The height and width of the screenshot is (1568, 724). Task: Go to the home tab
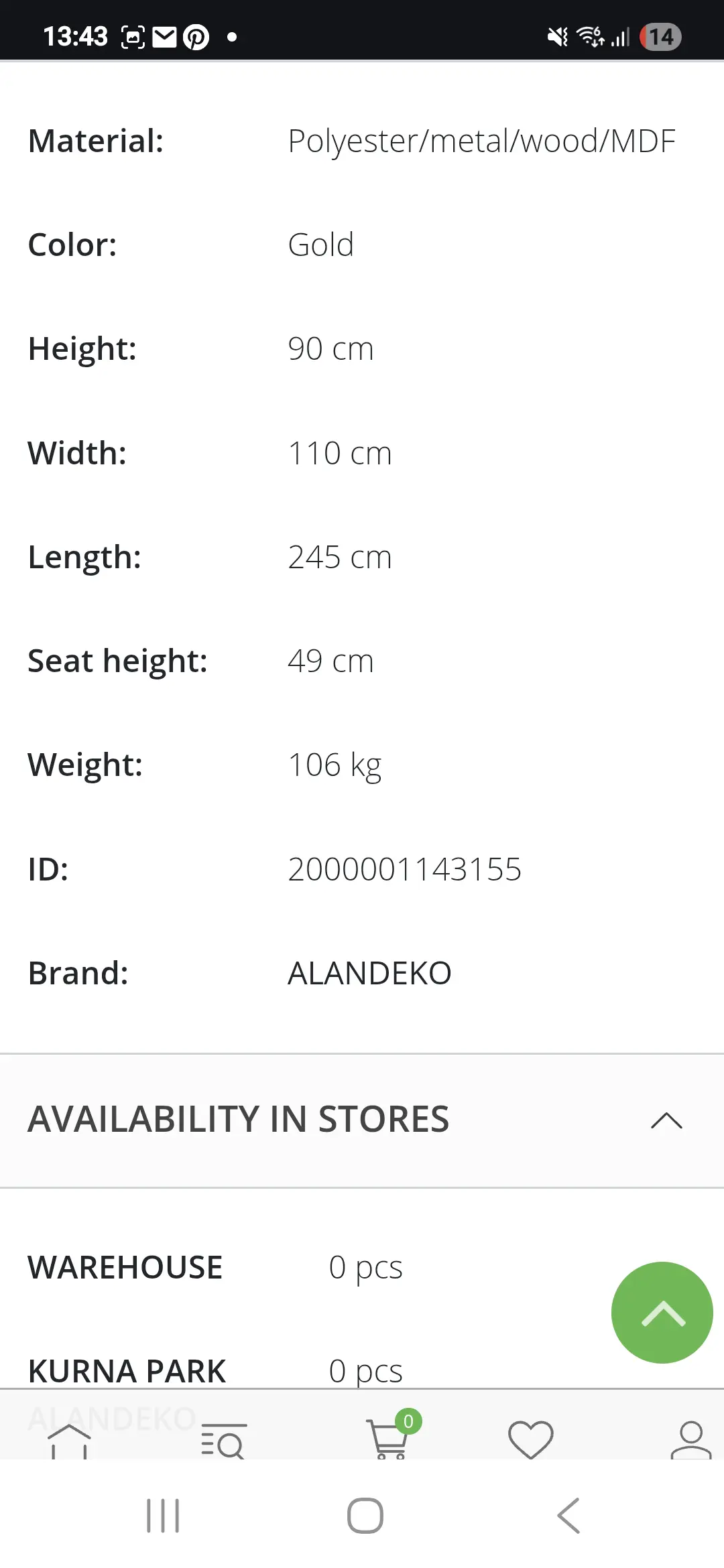pyautogui.click(x=69, y=1439)
